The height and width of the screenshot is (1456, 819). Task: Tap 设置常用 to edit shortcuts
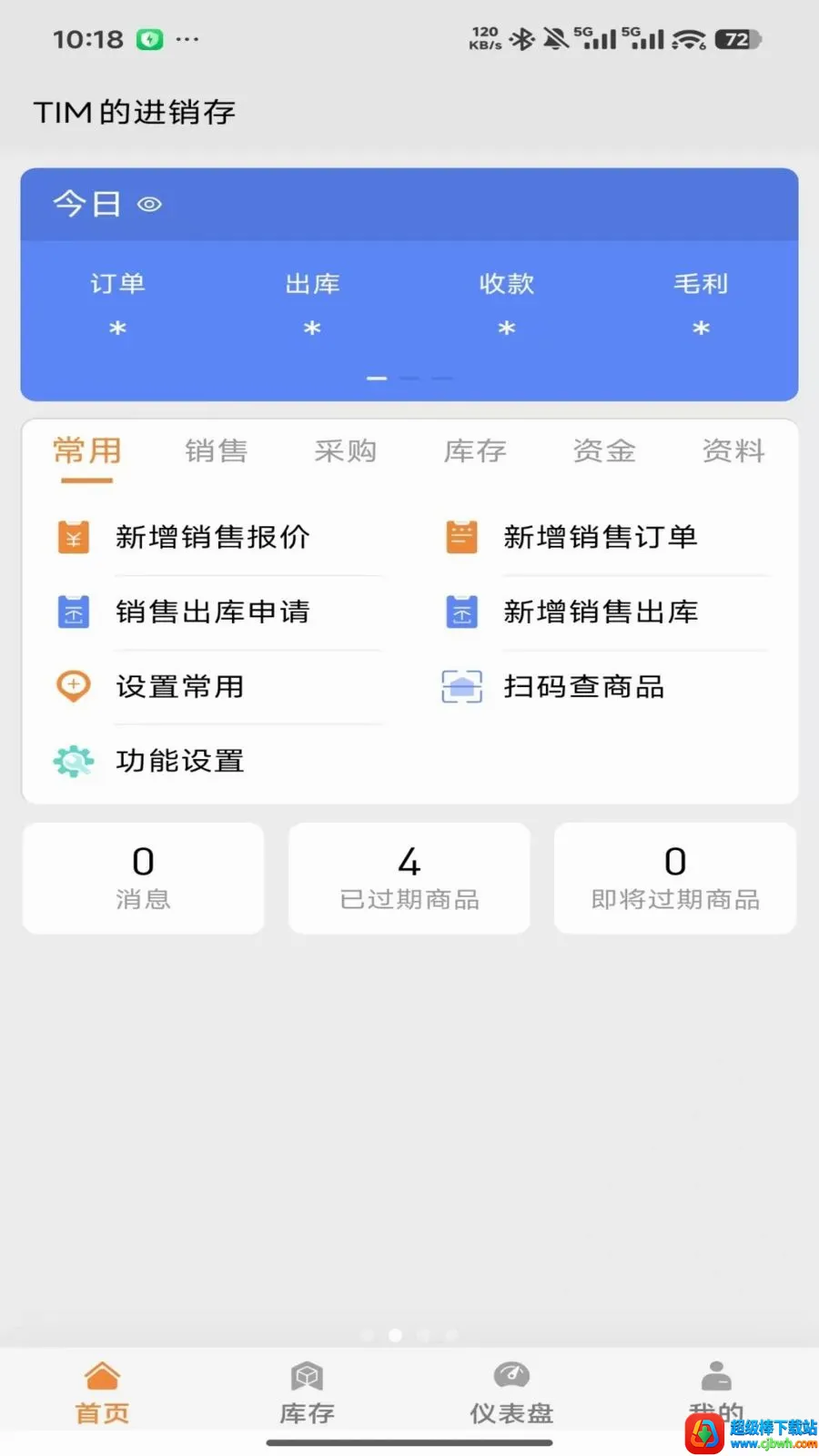(x=216, y=686)
